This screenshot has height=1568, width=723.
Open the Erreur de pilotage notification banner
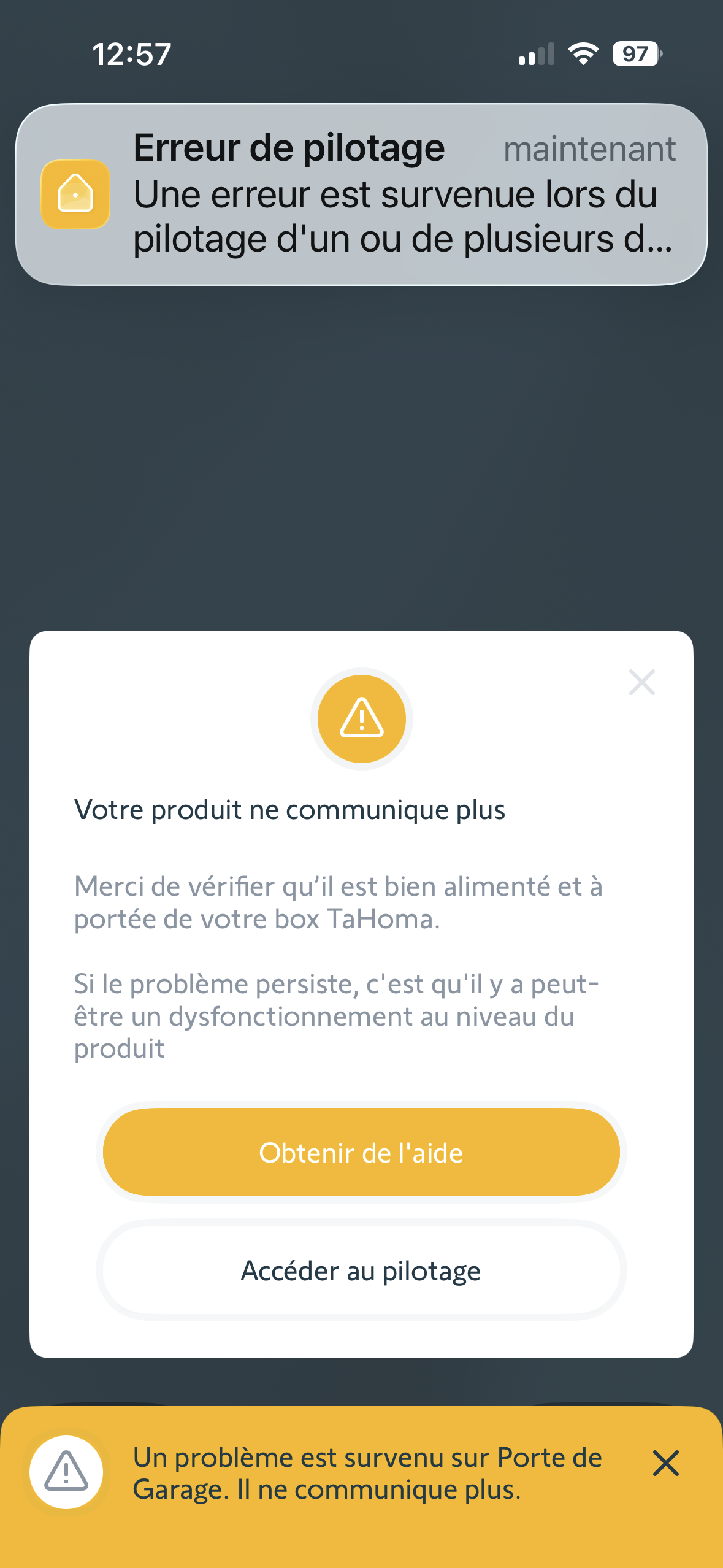click(361, 194)
